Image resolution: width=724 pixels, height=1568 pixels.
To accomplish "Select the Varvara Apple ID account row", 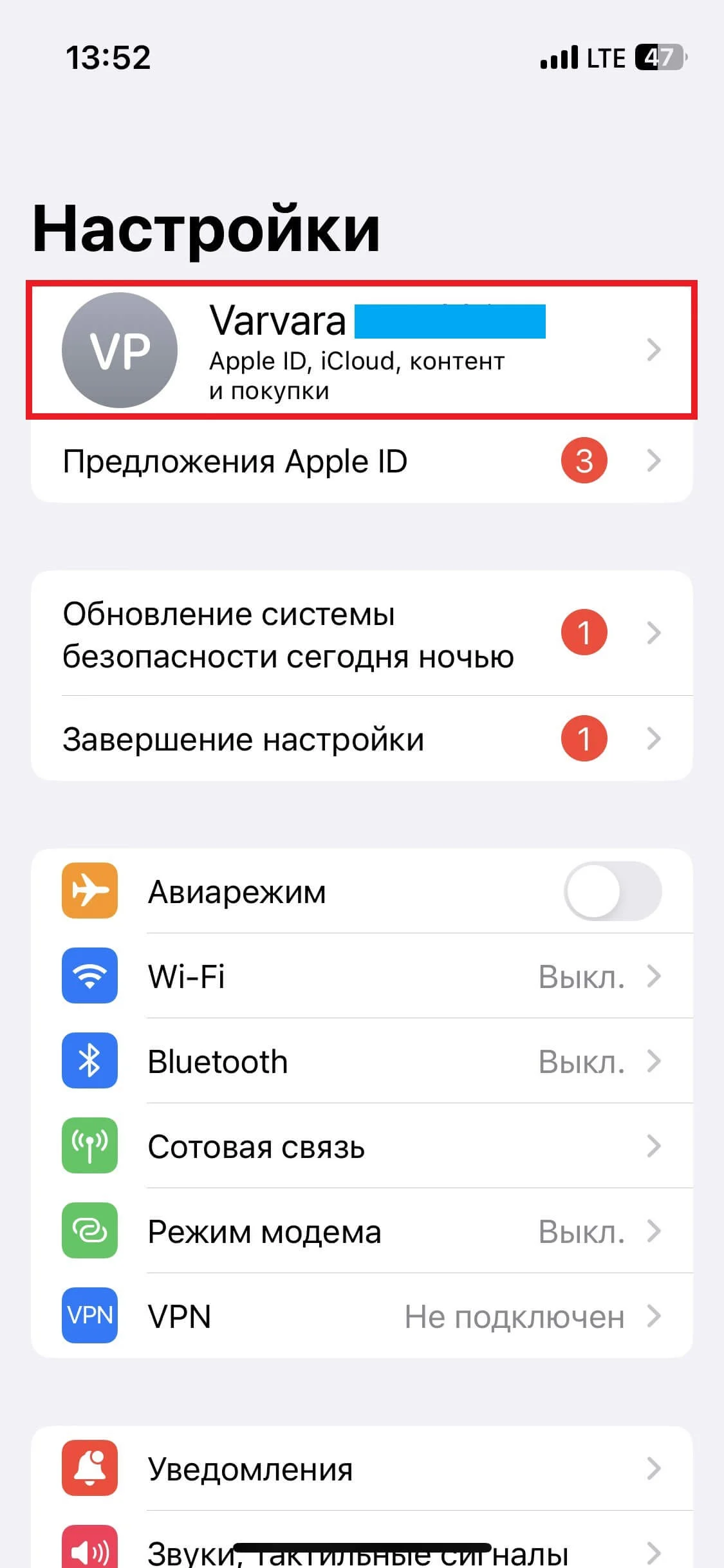I will tap(360, 350).
